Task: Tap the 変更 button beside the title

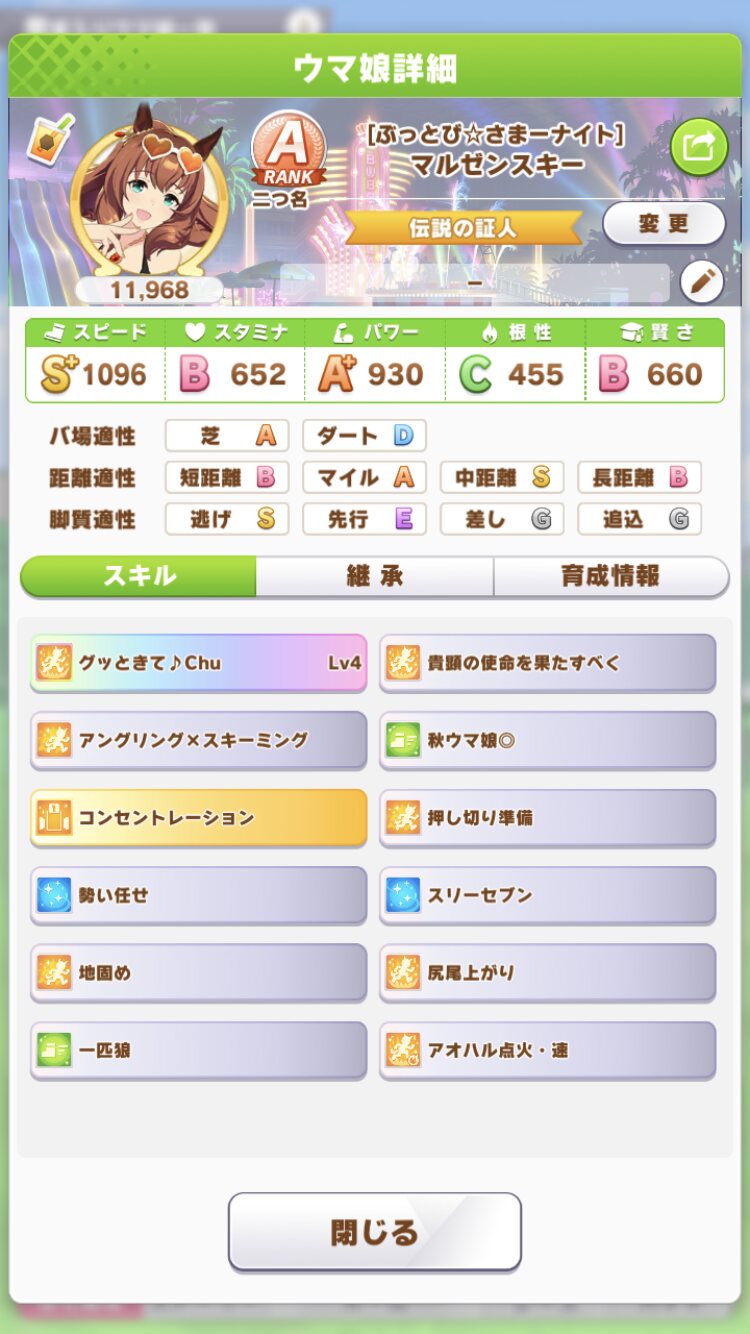Action: pyautogui.click(x=663, y=223)
